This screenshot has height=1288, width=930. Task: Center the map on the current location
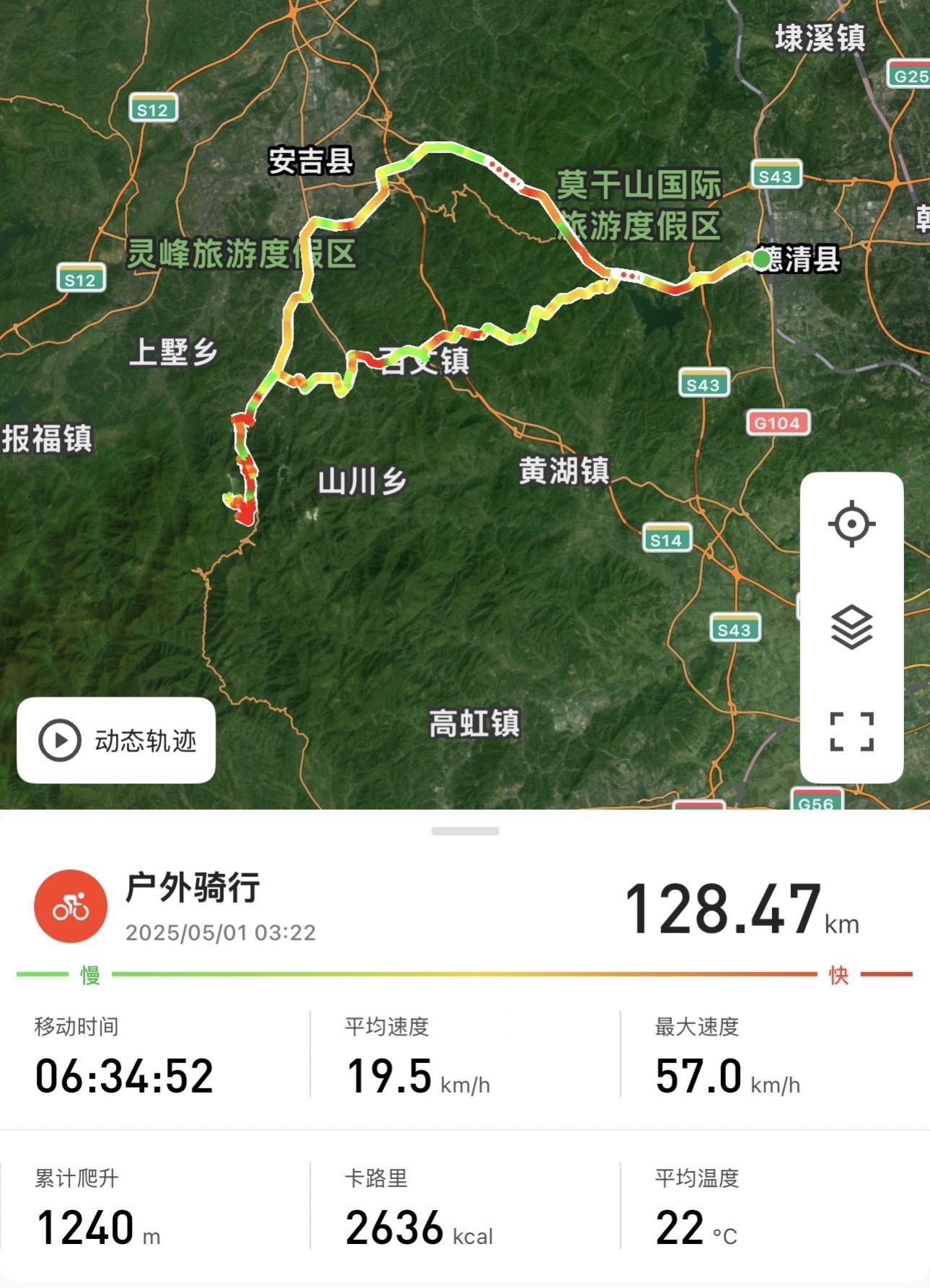(851, 524)
